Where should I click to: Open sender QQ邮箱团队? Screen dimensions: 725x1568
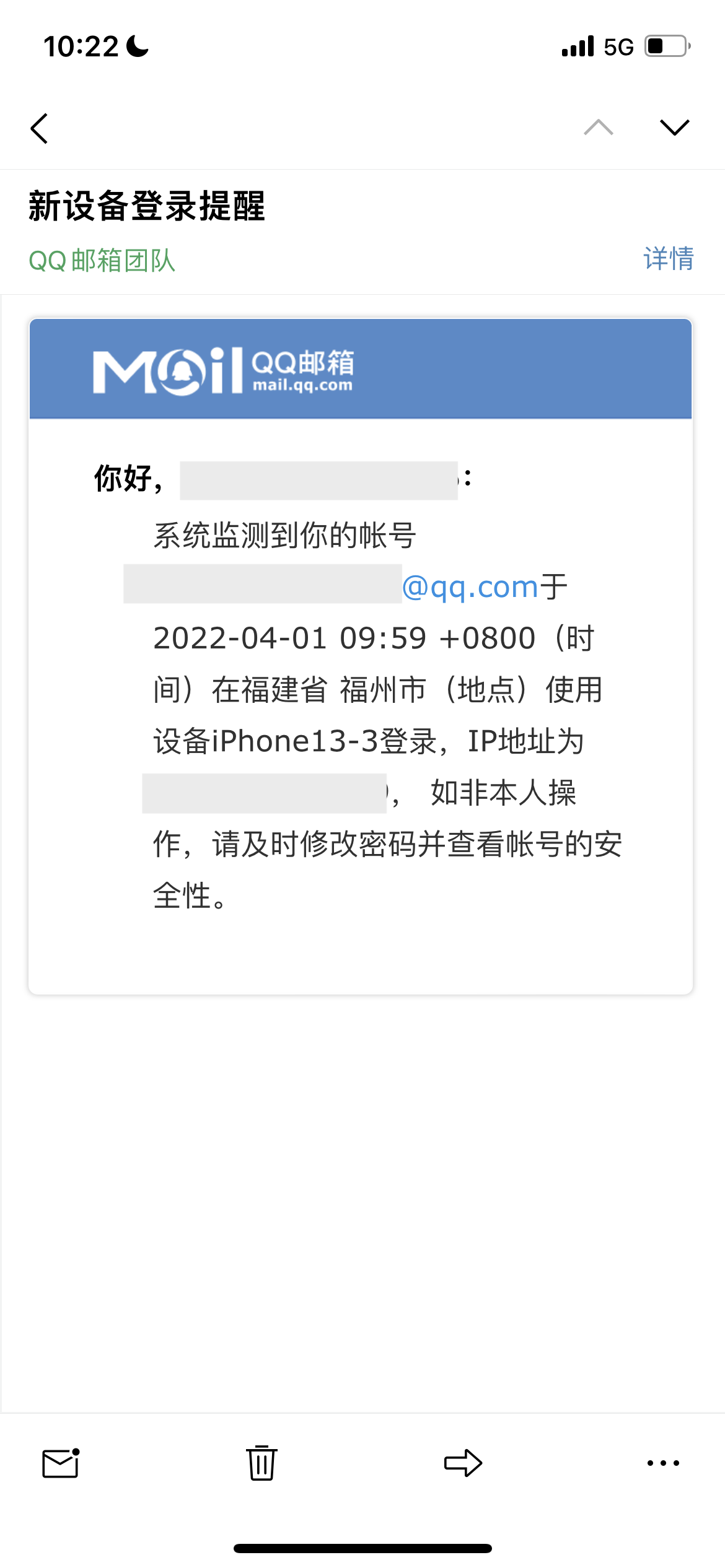click(x=102, y=261)
